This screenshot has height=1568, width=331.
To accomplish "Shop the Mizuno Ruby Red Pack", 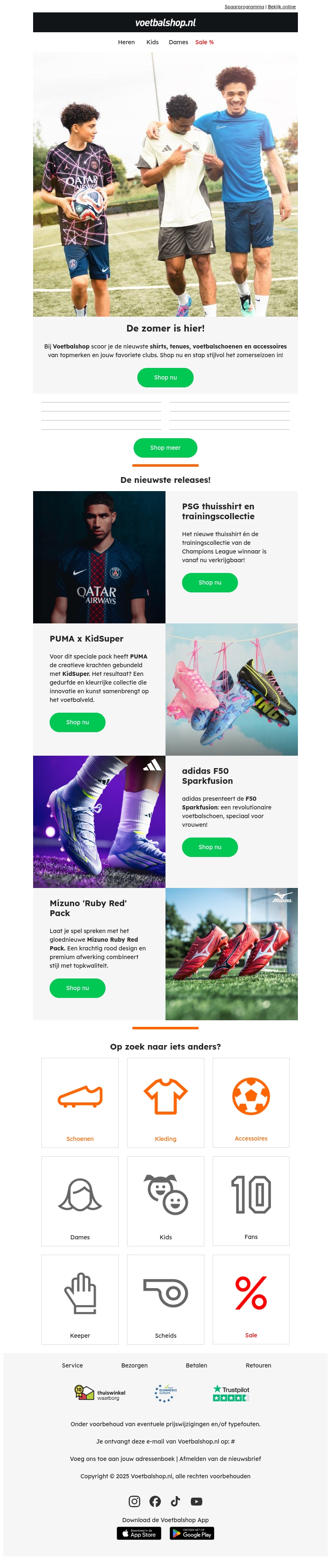I will click(77, 988).
